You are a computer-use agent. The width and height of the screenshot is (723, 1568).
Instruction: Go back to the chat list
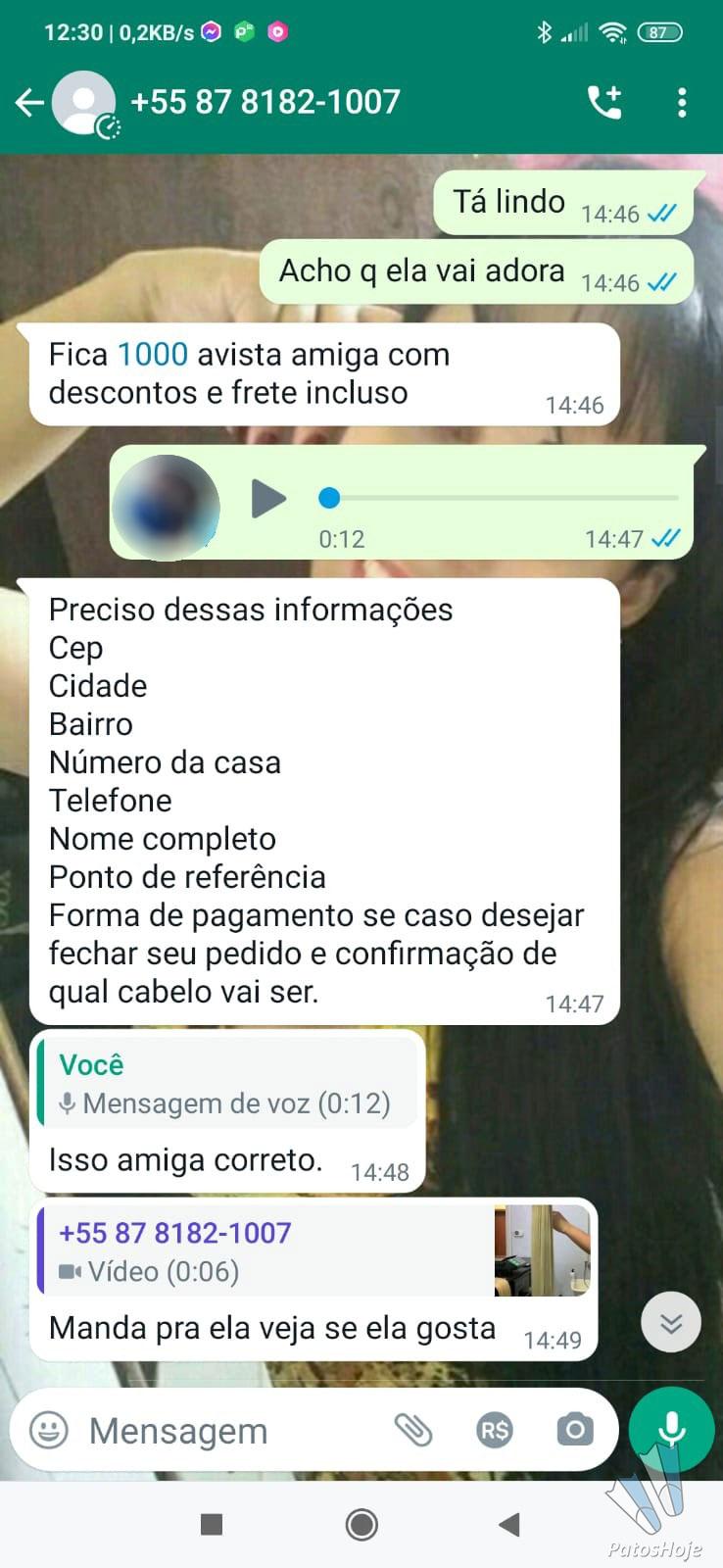29,102
